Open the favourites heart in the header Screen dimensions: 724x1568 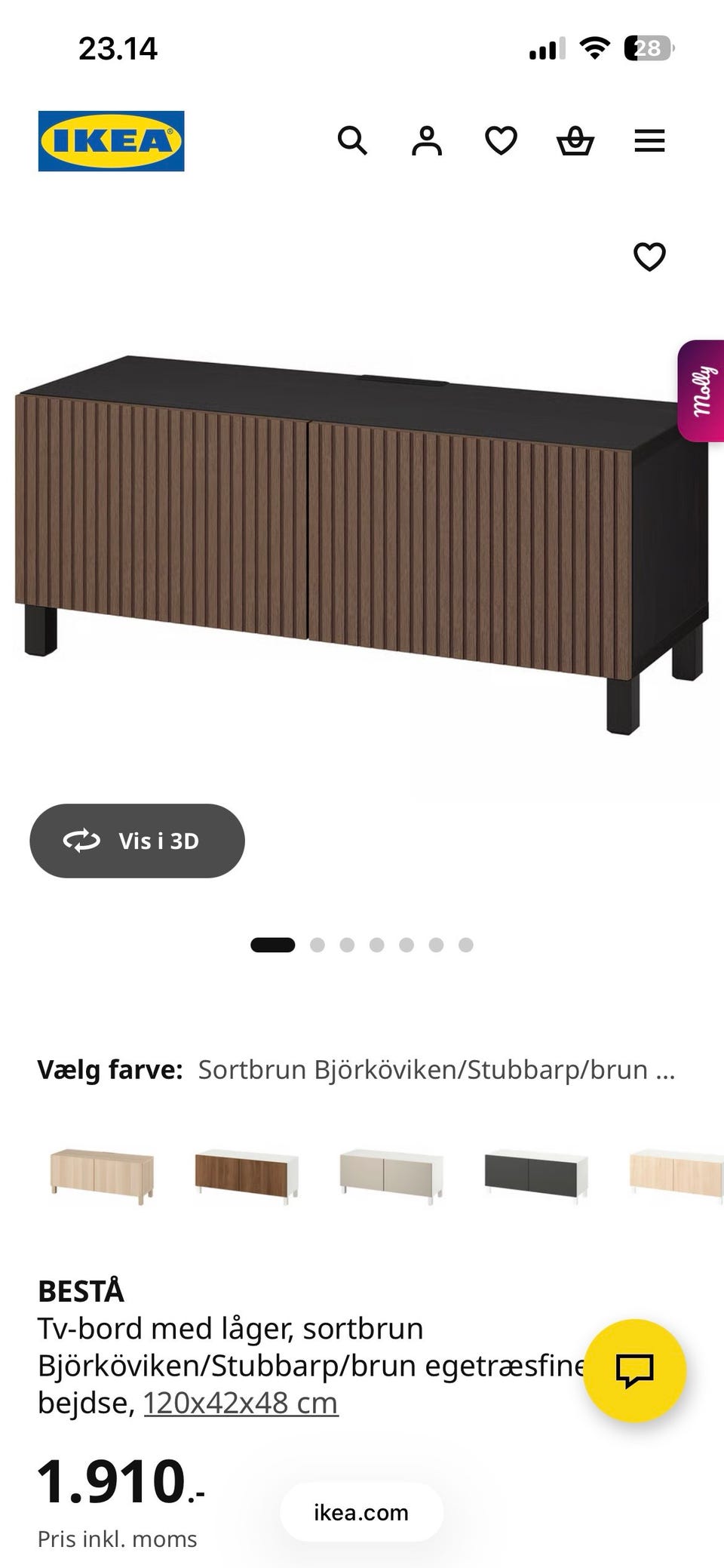click(501, 141)
